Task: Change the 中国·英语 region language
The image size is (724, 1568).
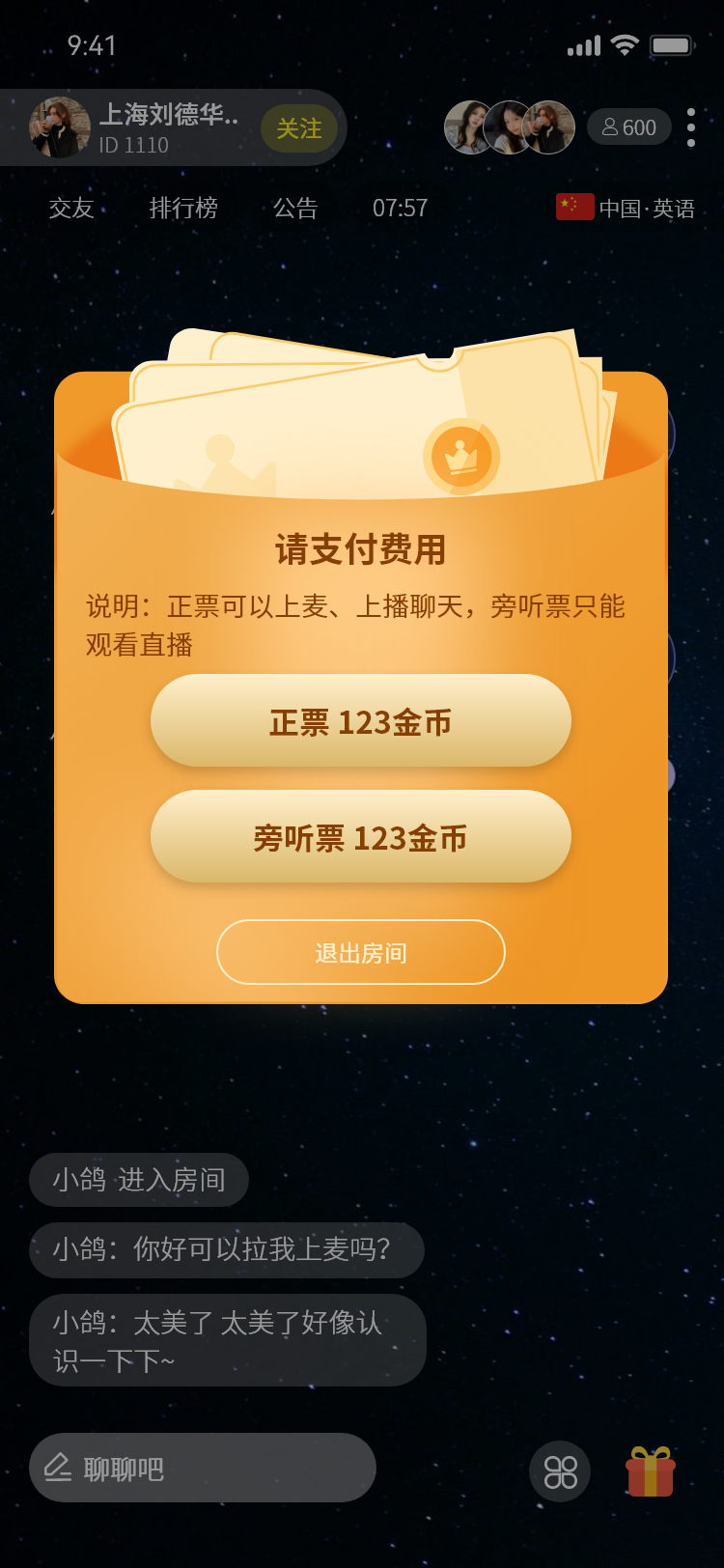Action: click(x=626, y=209)
